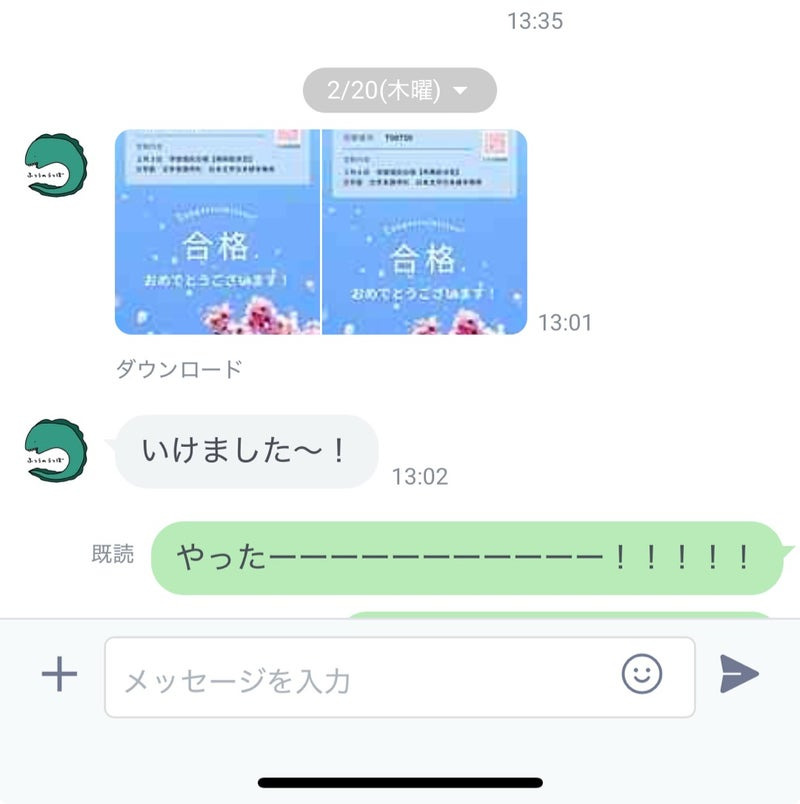The width and height of the screenshot is (800, 804).
Task: Expand the 2/20(木曜) date dropdown
Action: 399,91
